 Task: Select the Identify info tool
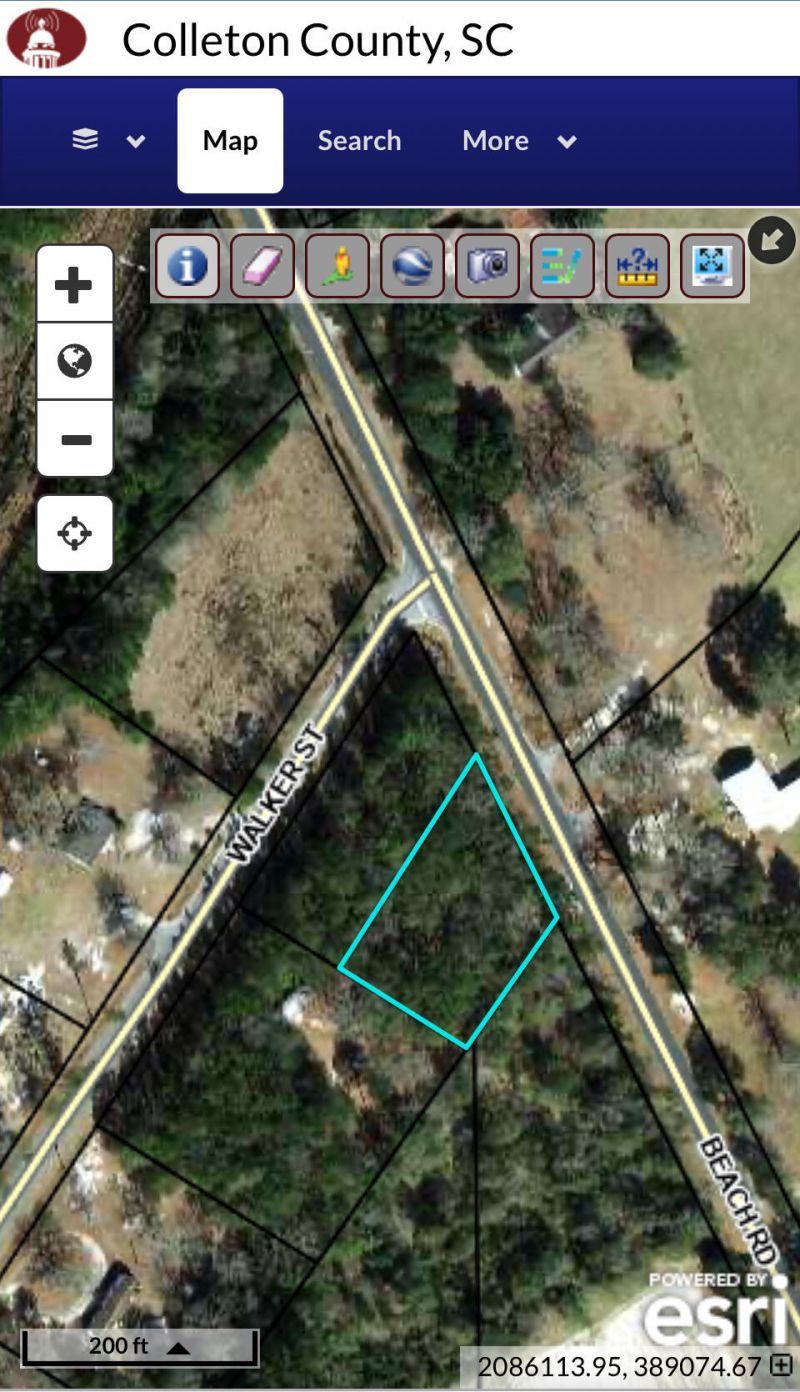186,264
